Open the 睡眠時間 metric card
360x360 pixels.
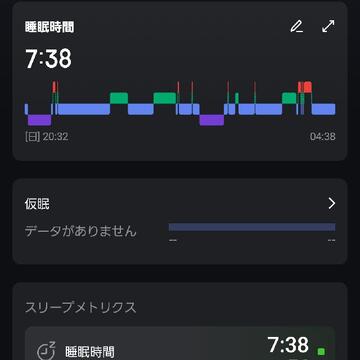coord(180,344)
